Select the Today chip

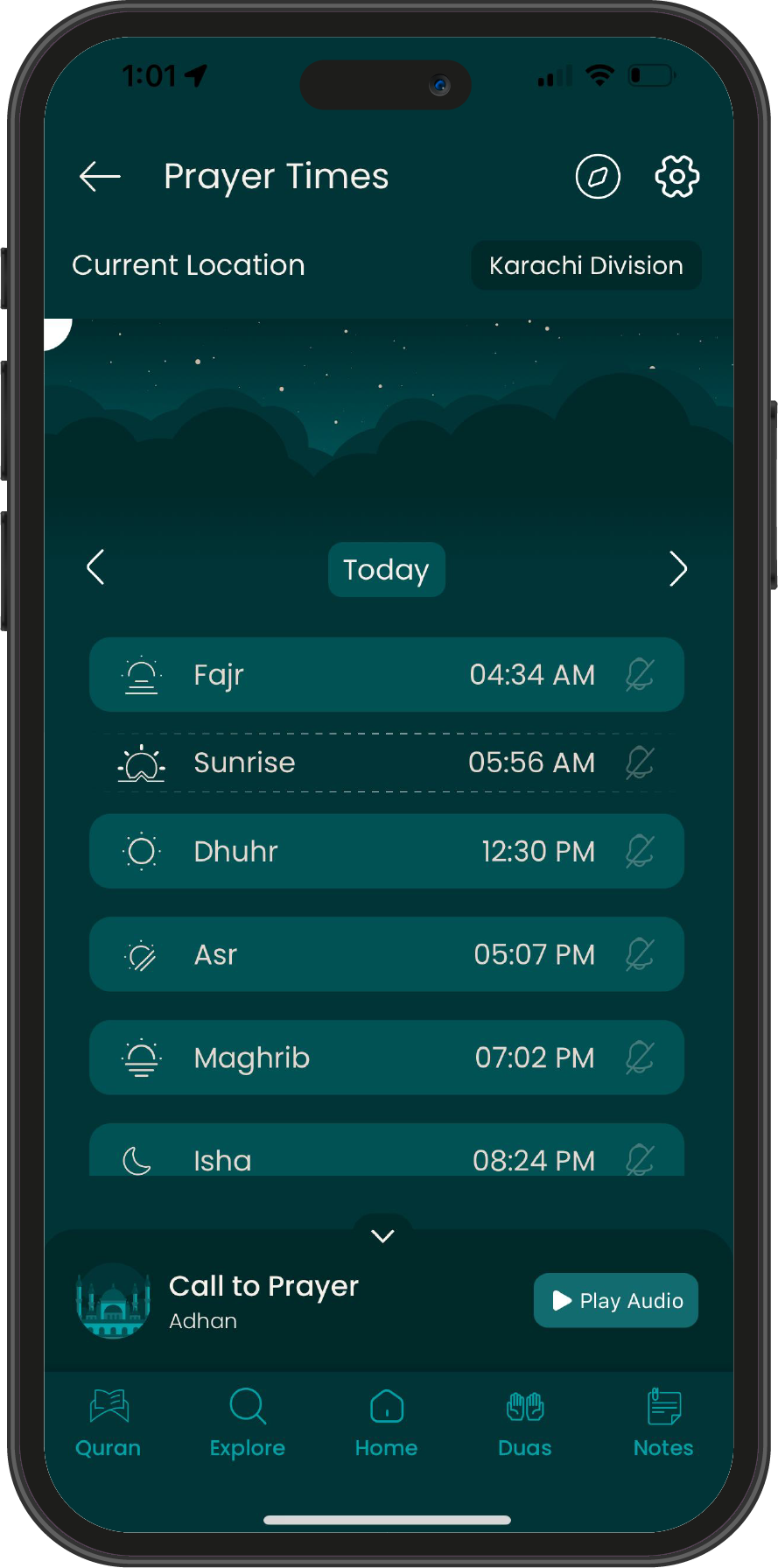[x=386, y=570]
